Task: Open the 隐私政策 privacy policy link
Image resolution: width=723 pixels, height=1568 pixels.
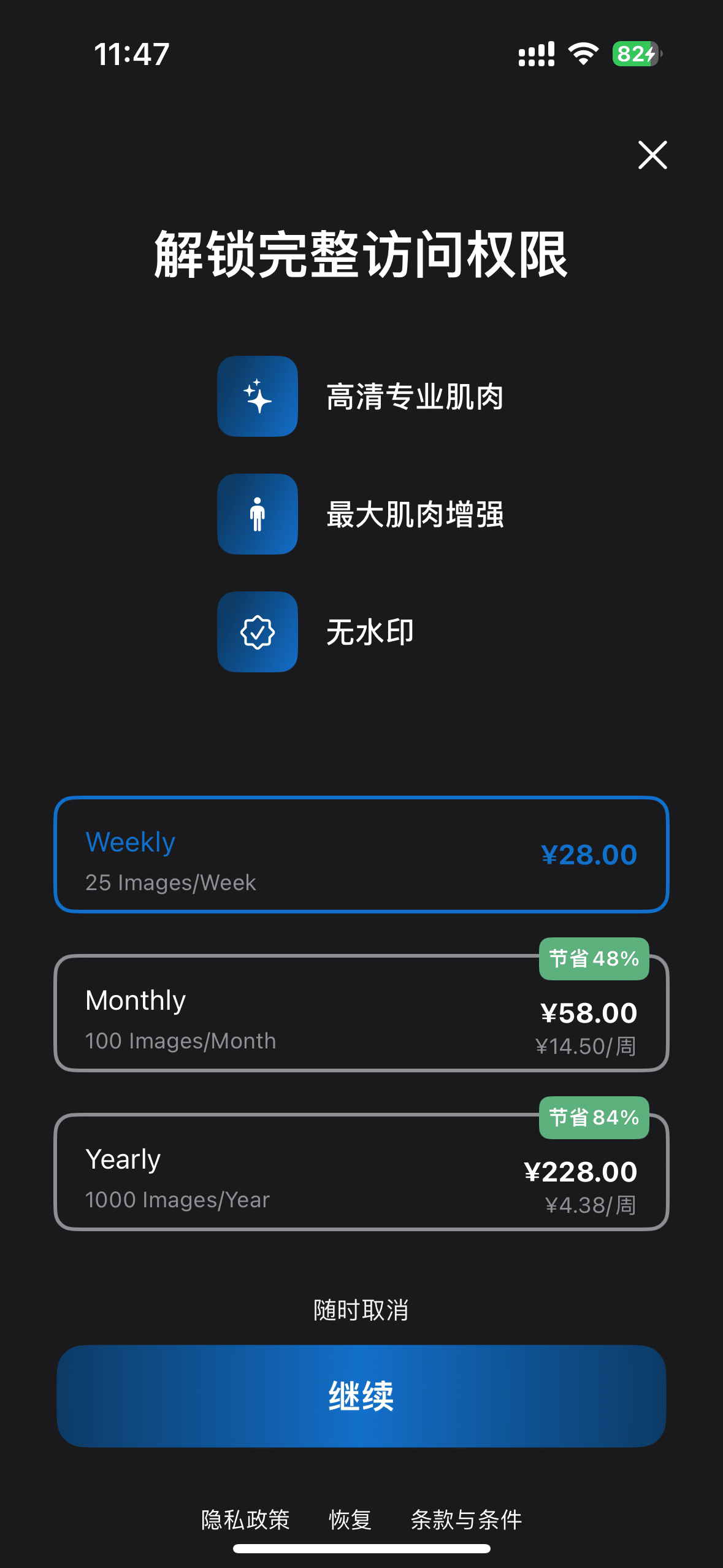Action: (x=245, y=1520)
